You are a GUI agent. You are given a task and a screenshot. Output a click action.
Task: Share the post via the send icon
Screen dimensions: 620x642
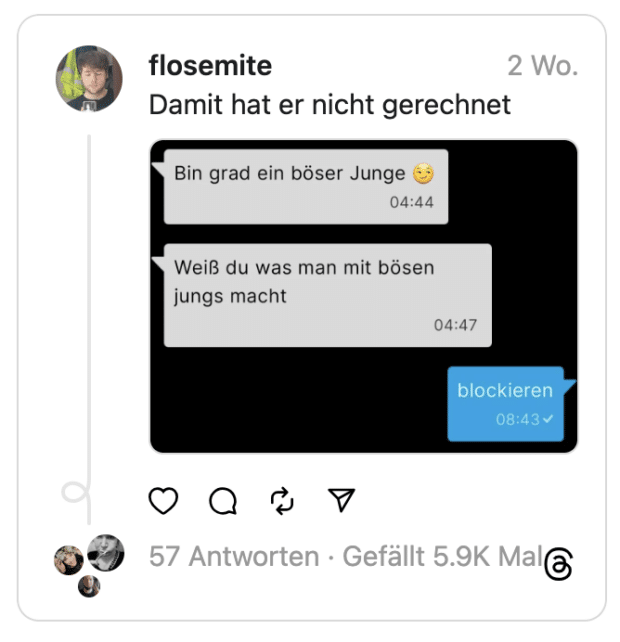[x=342, y=500]
